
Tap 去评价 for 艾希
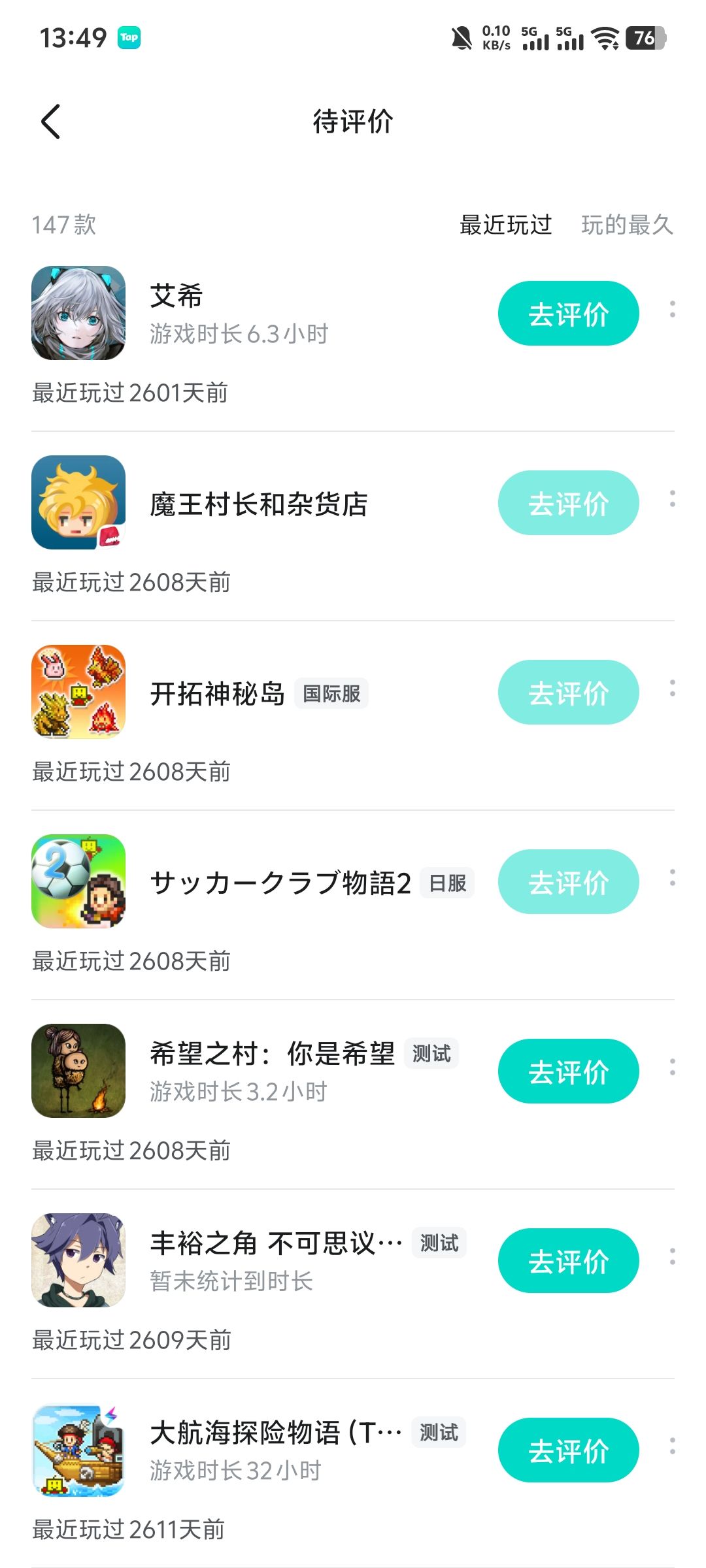568,314
